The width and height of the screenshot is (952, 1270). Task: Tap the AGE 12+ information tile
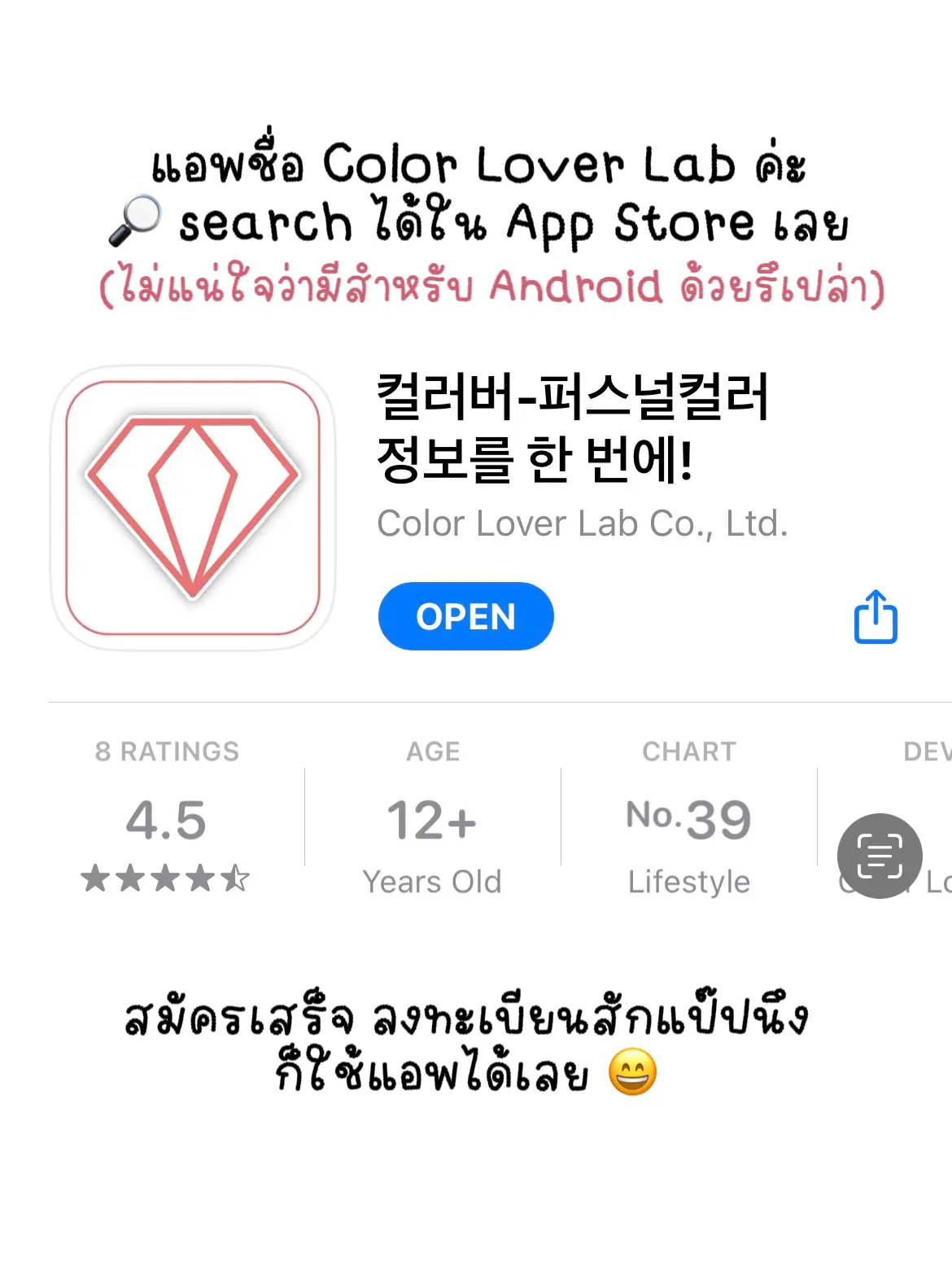[432, 820]
